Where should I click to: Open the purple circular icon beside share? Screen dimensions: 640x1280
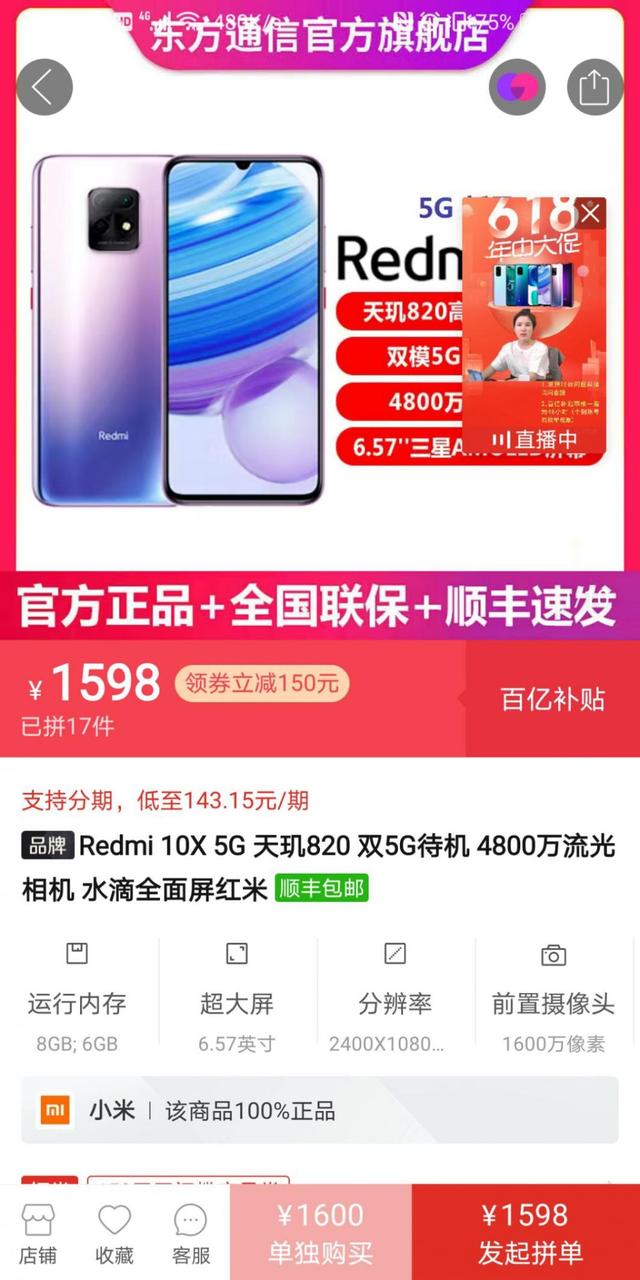[x=517, y=88]
